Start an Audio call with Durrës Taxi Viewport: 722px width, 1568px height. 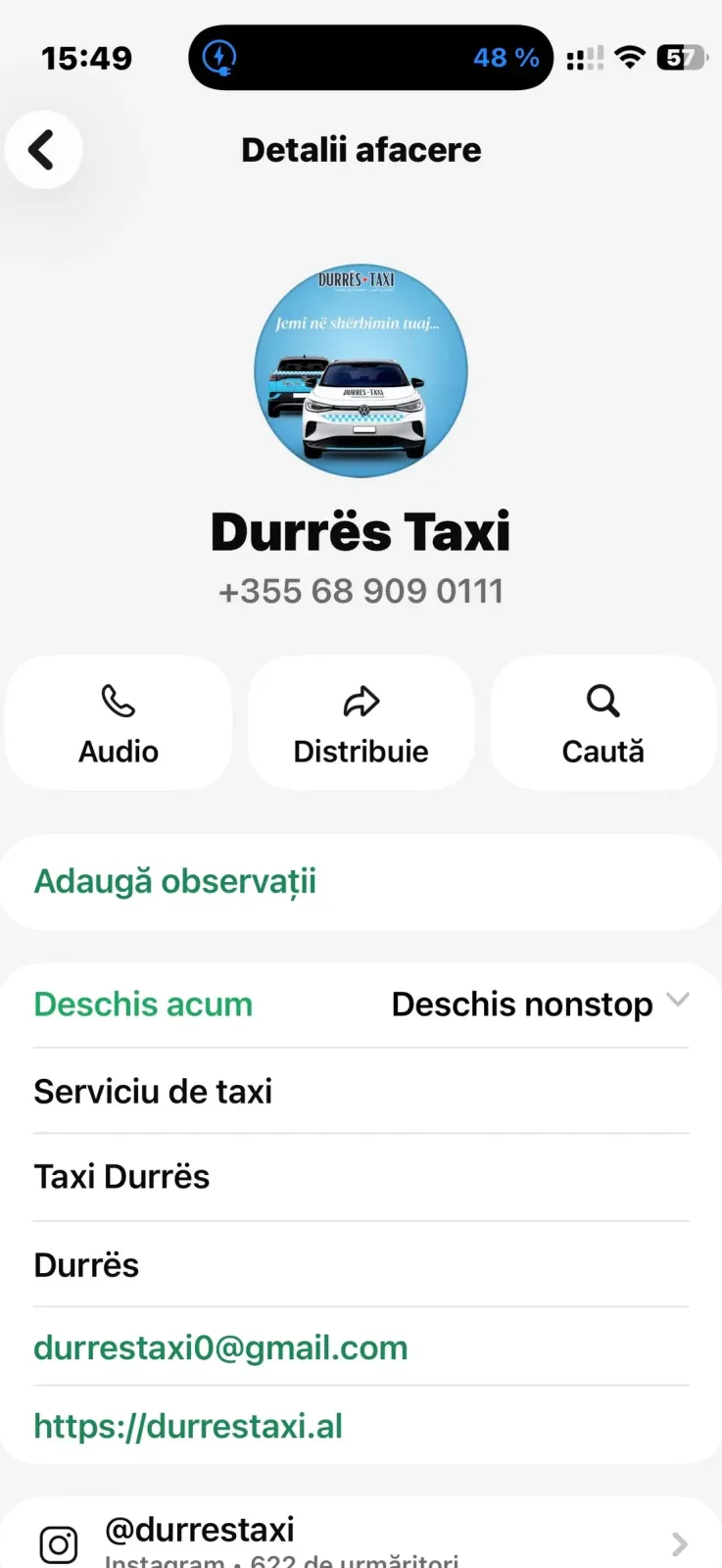point(119,722)
